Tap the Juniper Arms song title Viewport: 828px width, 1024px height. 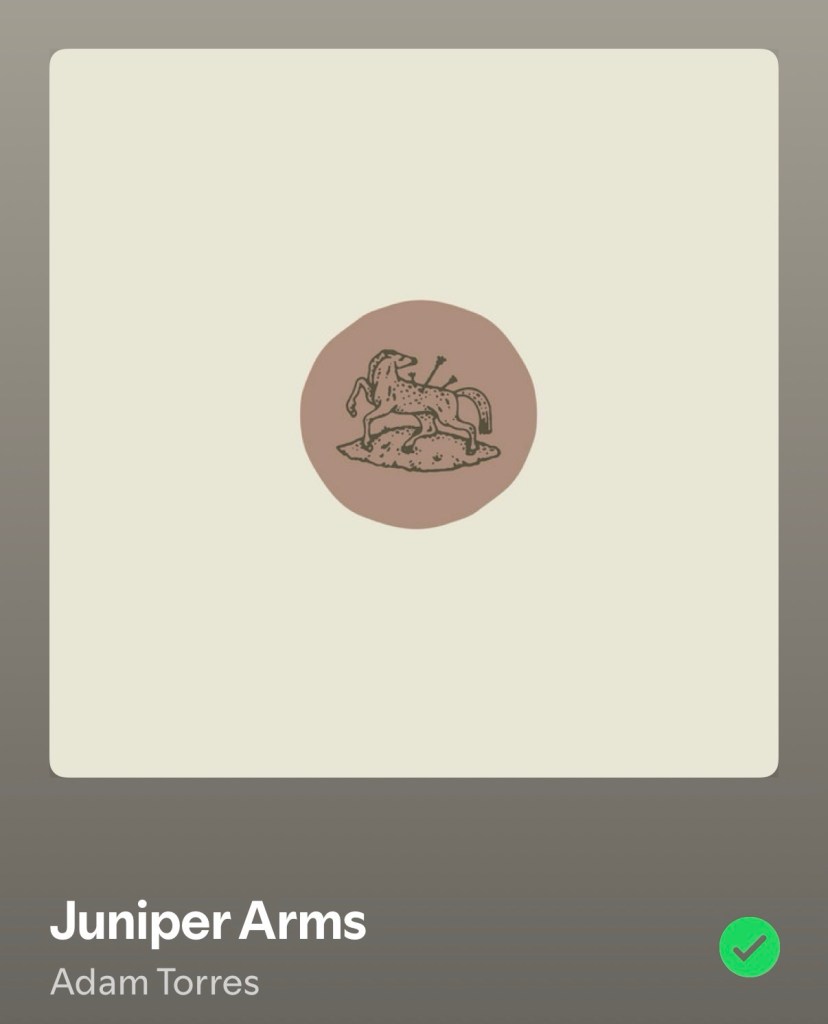[208, 923]
